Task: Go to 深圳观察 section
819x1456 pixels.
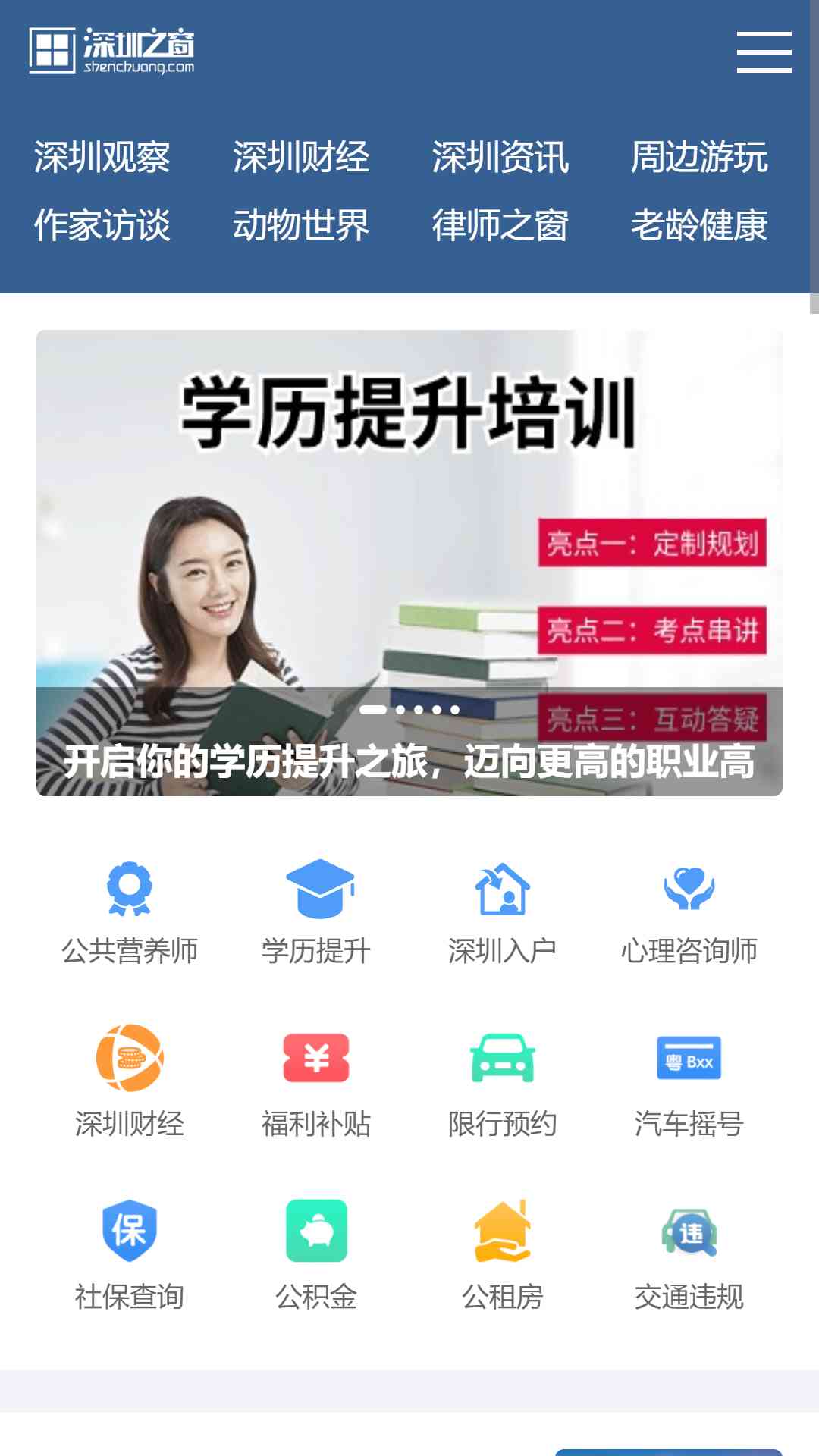Action: coord(102,158)
